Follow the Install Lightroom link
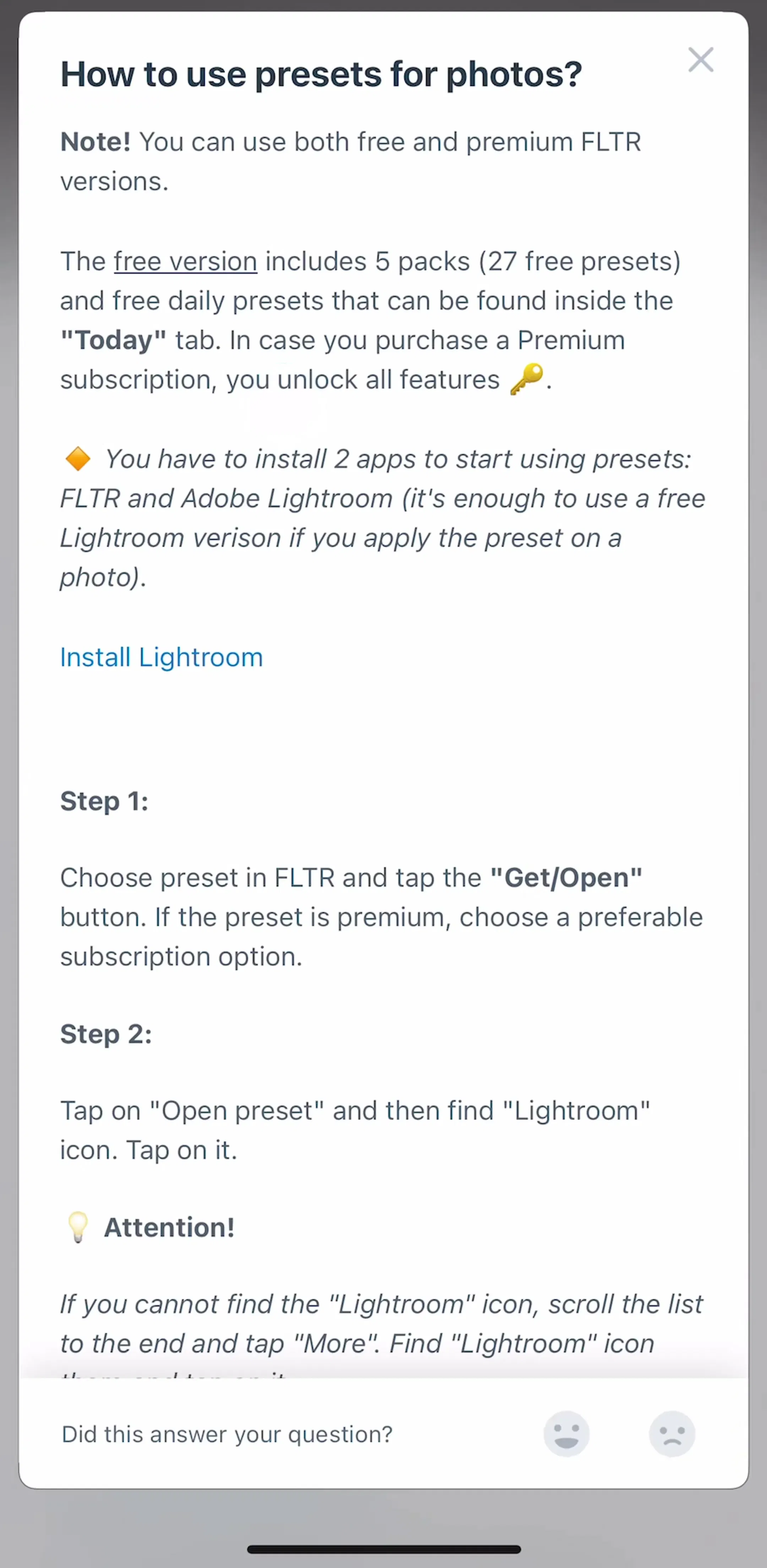Viewport: 767px width, 1568px height. (162, 657)
